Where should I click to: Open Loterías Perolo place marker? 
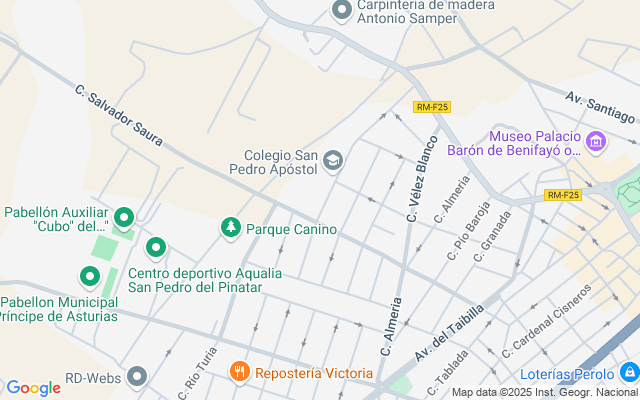click(x=629, y=373)
